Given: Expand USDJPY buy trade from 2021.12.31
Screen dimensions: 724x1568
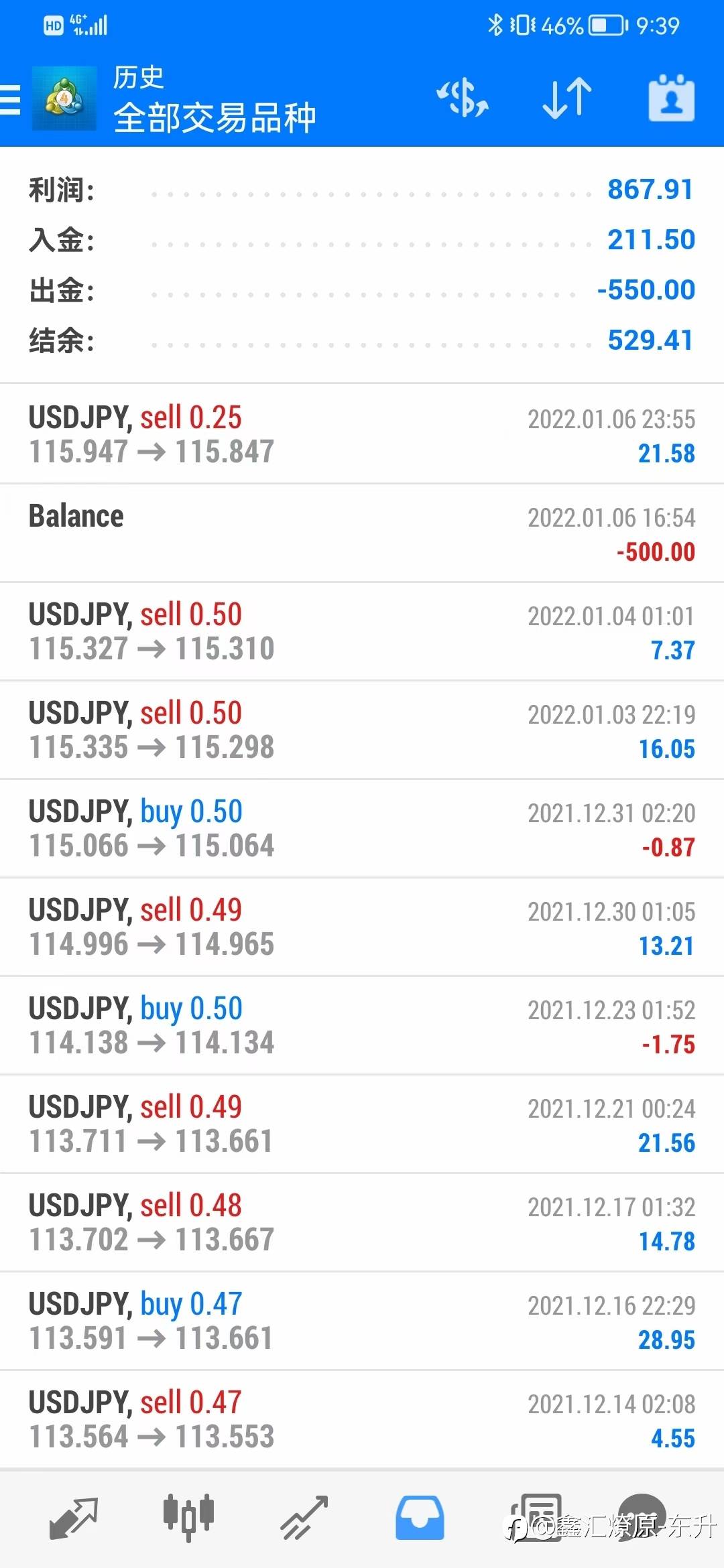Looking at the screenshot, I should pos(362,828).
